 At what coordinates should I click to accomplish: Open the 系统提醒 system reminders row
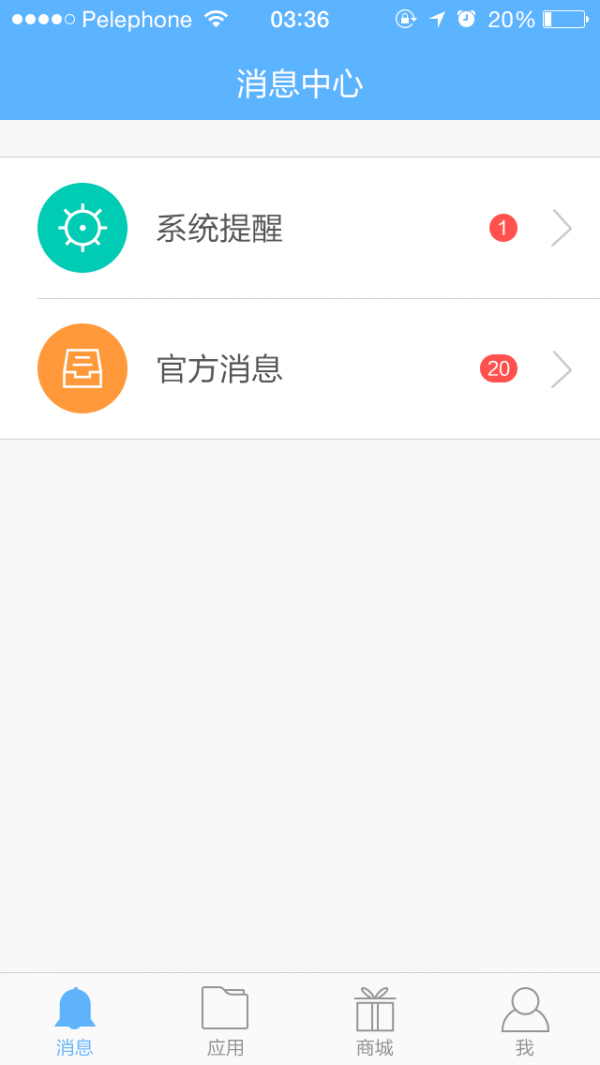click(x=300, y=229)
